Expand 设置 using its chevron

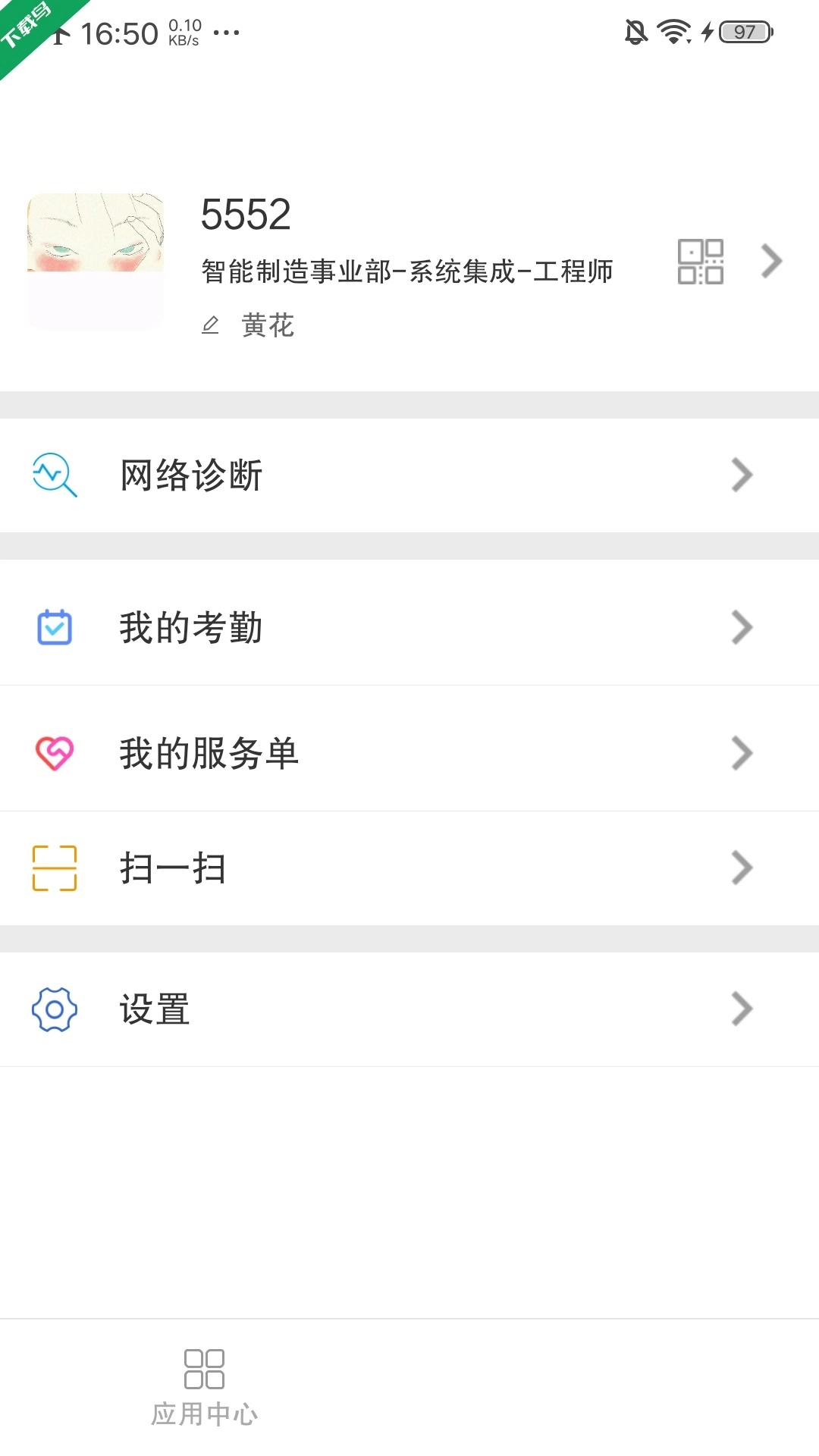click(742, 1009)
